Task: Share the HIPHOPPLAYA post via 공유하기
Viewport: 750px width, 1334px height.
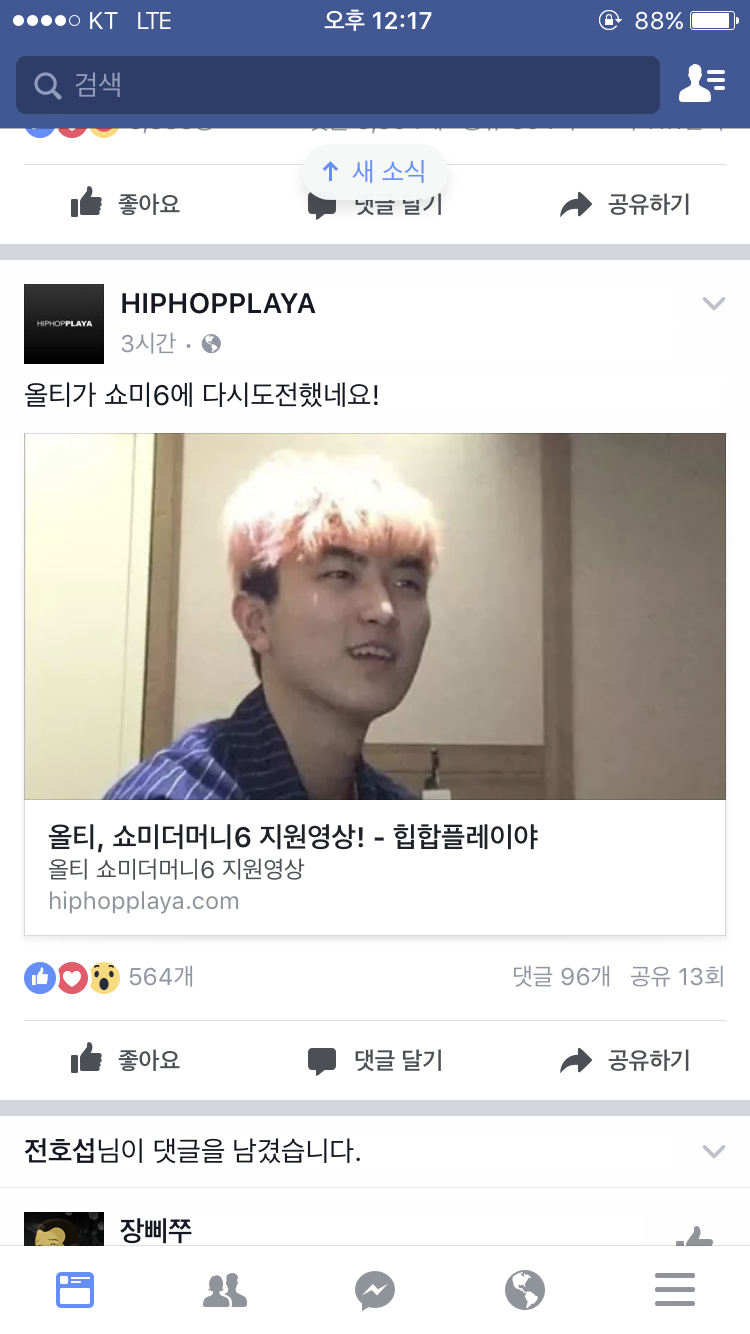Action: click(625, 1060)
